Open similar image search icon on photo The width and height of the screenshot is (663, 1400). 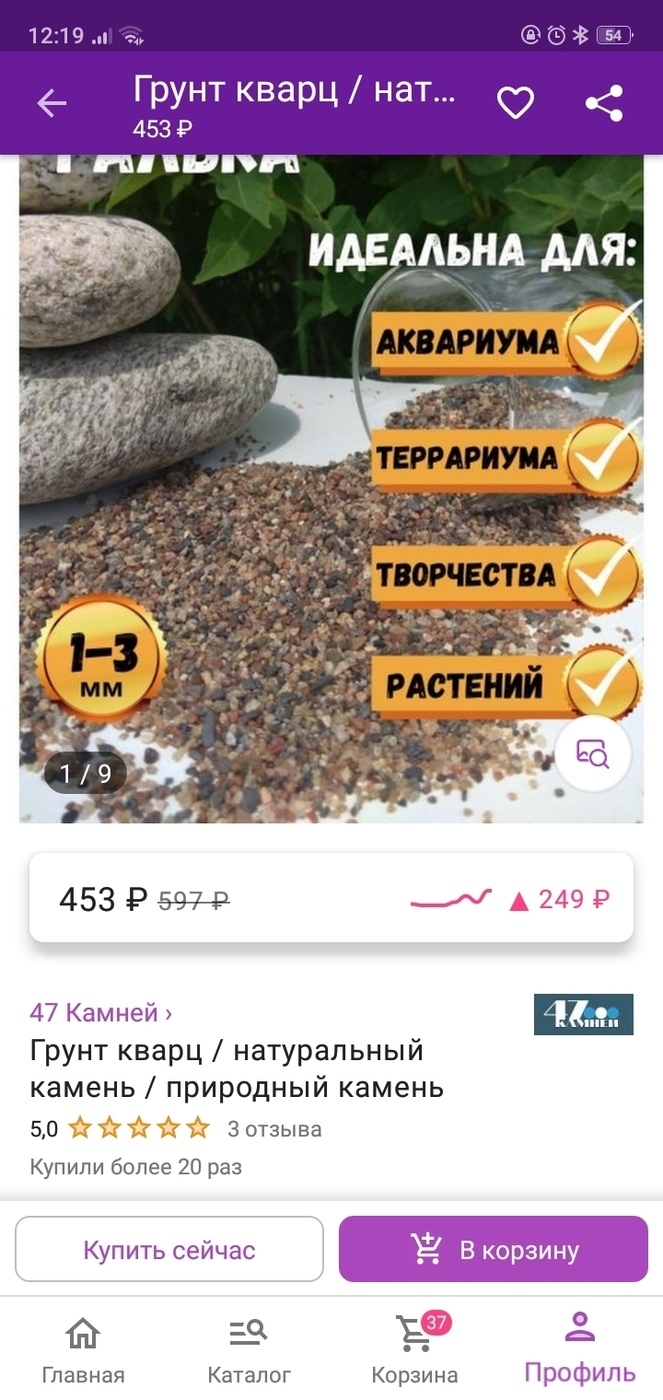[593, 754]
